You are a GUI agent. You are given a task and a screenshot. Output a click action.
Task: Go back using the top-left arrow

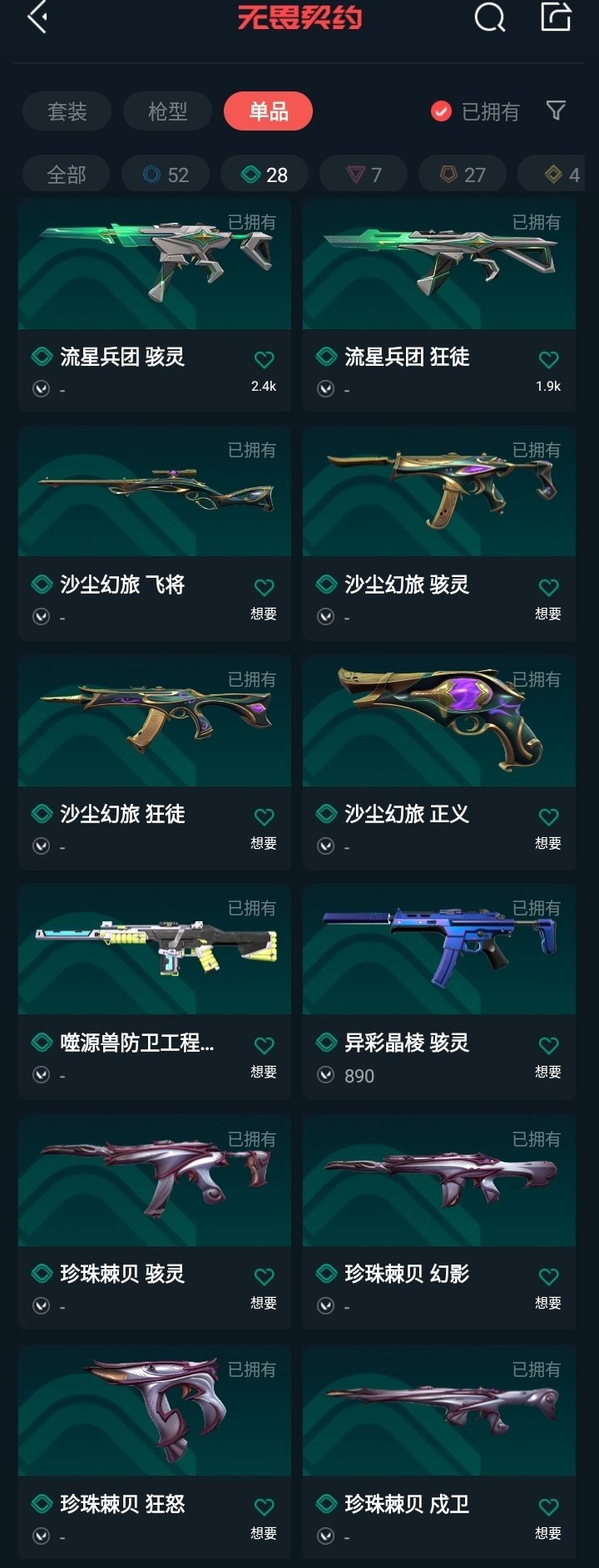(37, 17)
